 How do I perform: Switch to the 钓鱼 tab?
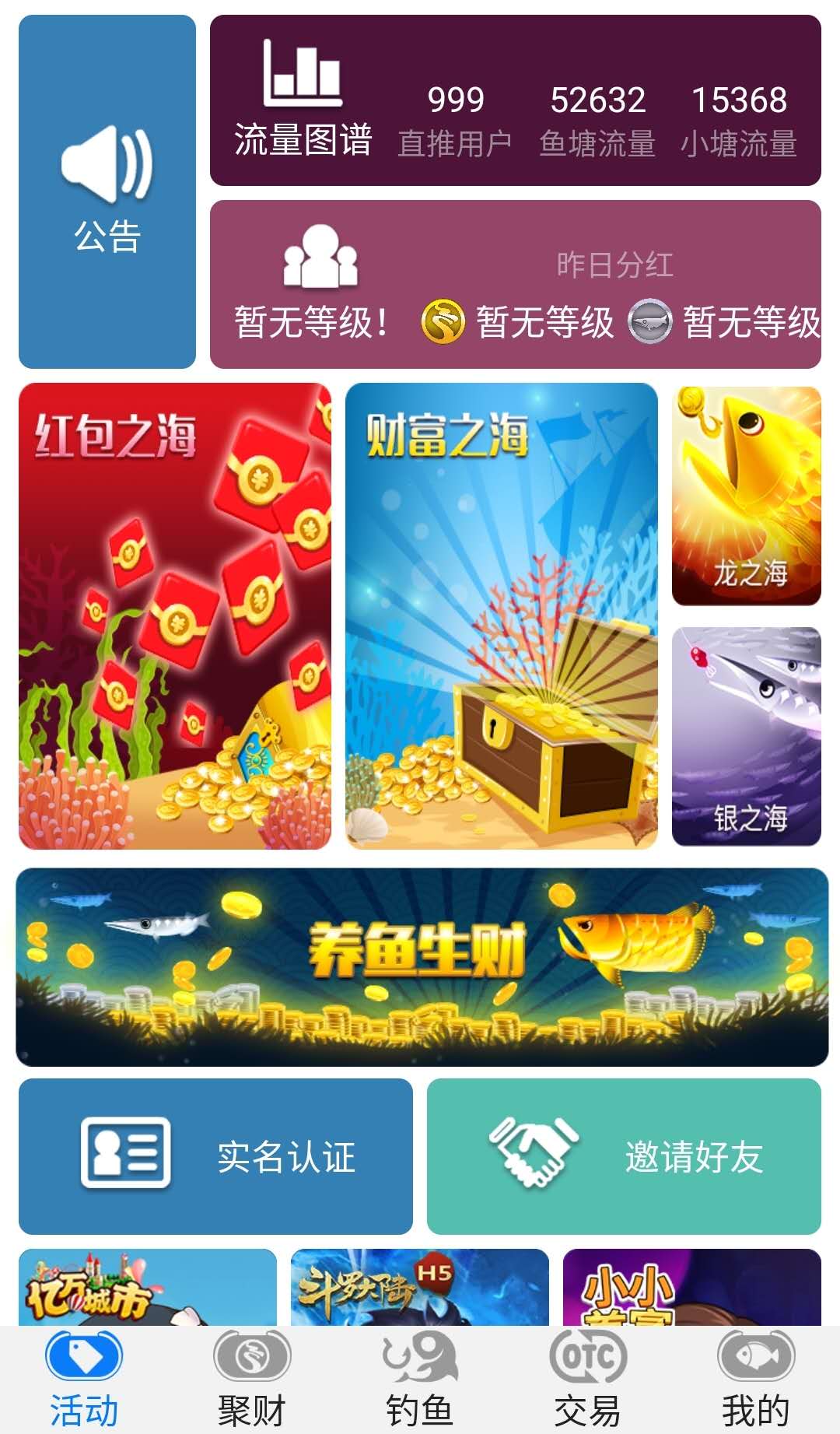(420, 1380)
